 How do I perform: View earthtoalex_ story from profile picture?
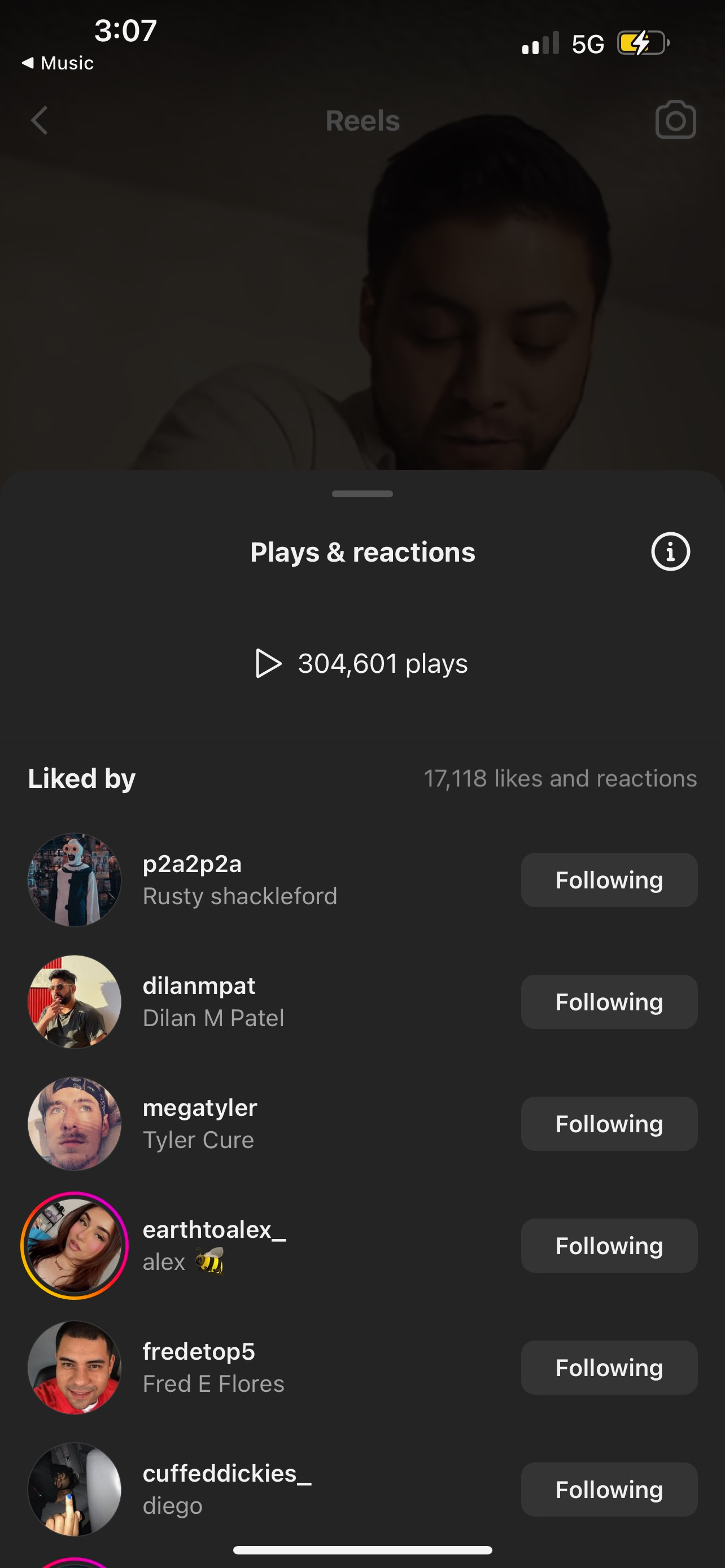tap(75, 1245)
